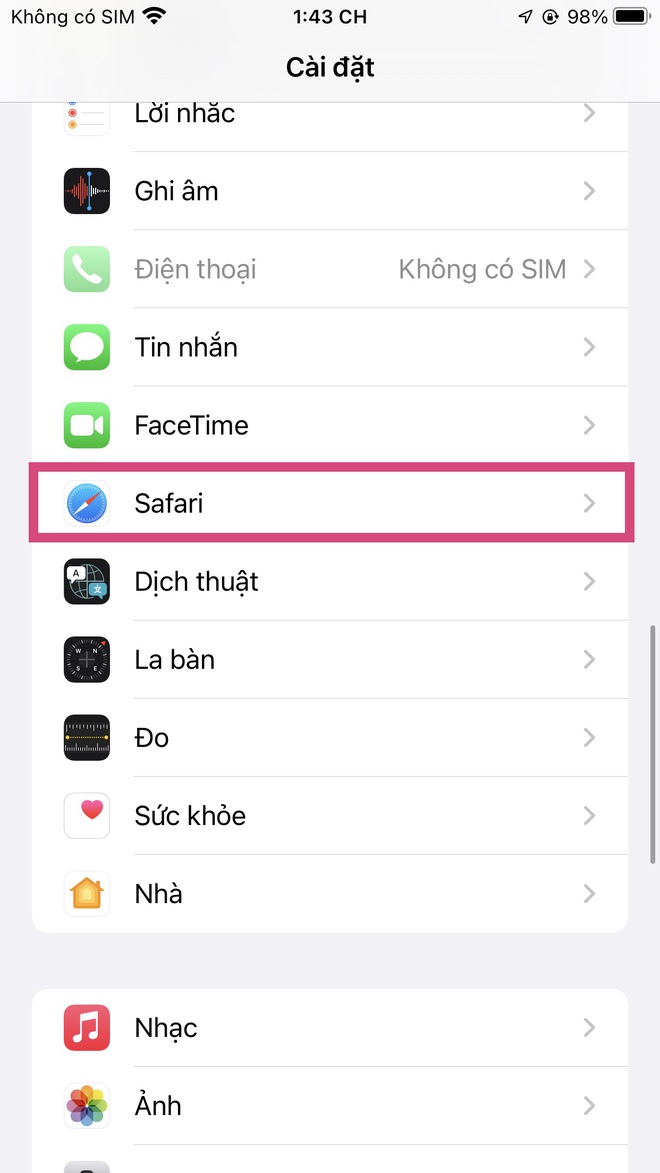Open Ảnh settings
The image size is (660, 1173).
click(330, 1106)
